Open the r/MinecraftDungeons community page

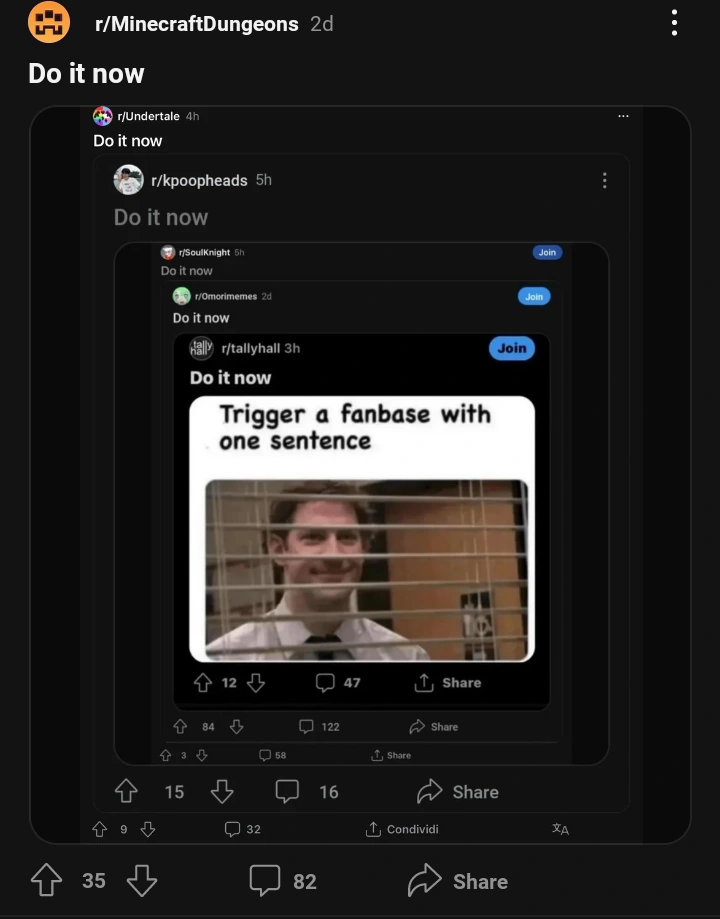point(196,24)
